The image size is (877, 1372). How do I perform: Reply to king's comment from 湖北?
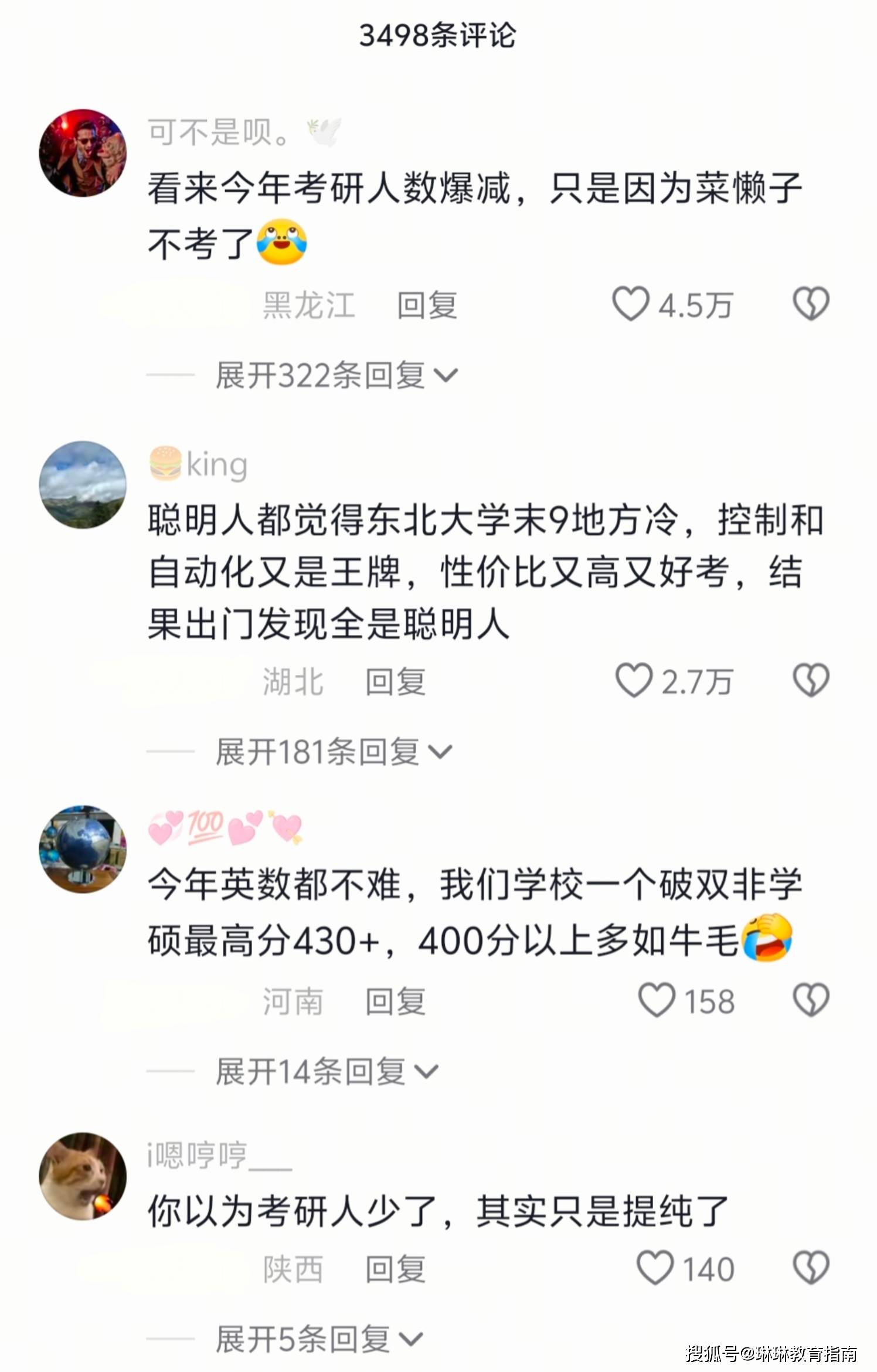pyautogui.click(x=395, y=682)
